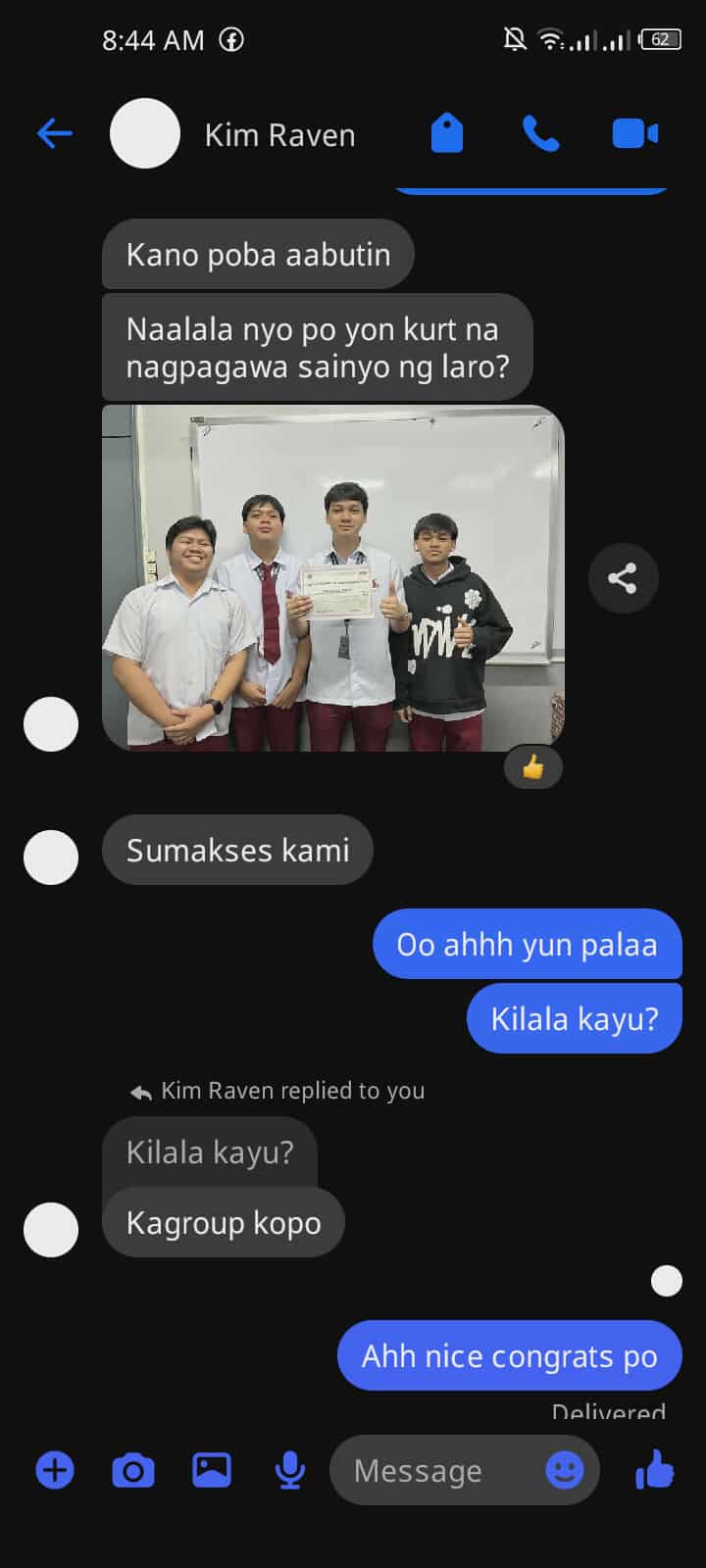Open camera to take a photo
The height and width of the screenshot is (1568, 706).
[133, 1470]
